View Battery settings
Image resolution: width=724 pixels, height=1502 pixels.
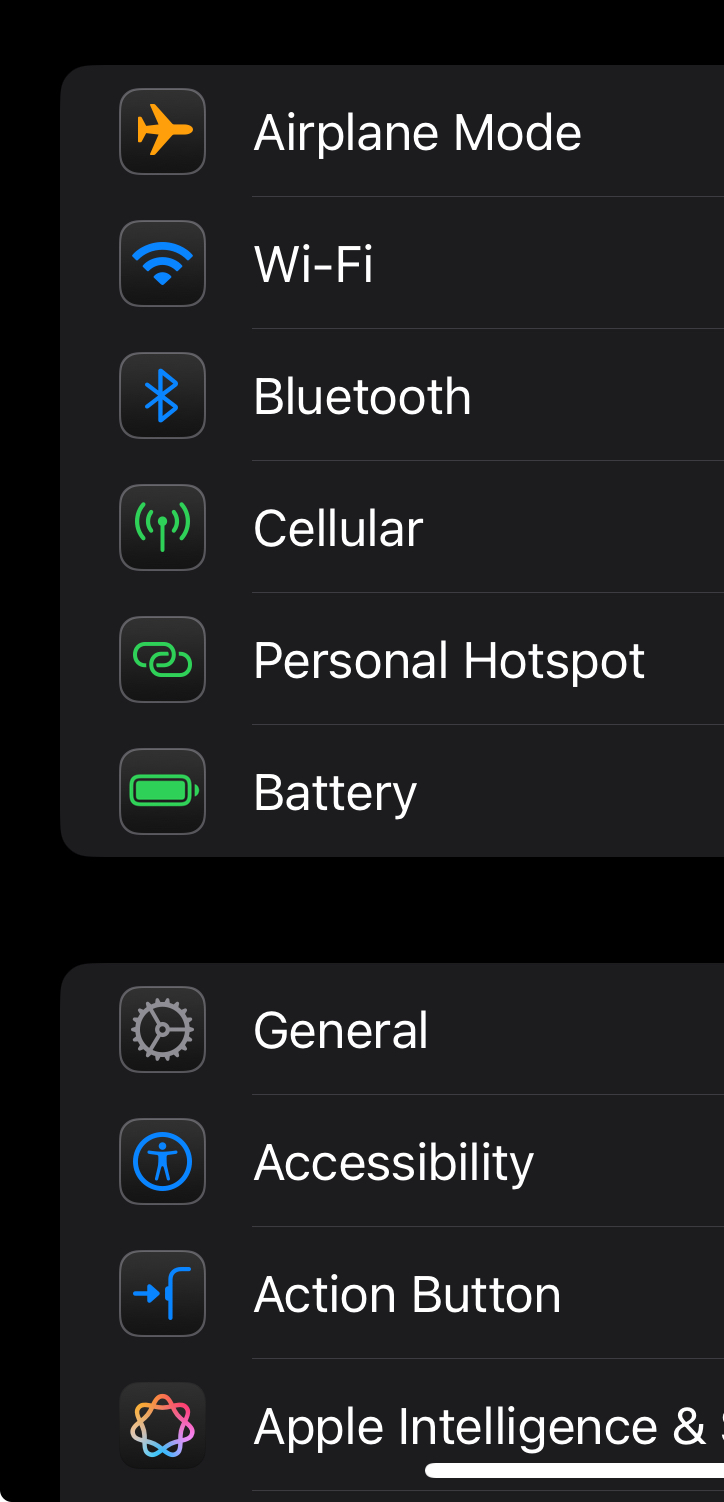[392, 791]
